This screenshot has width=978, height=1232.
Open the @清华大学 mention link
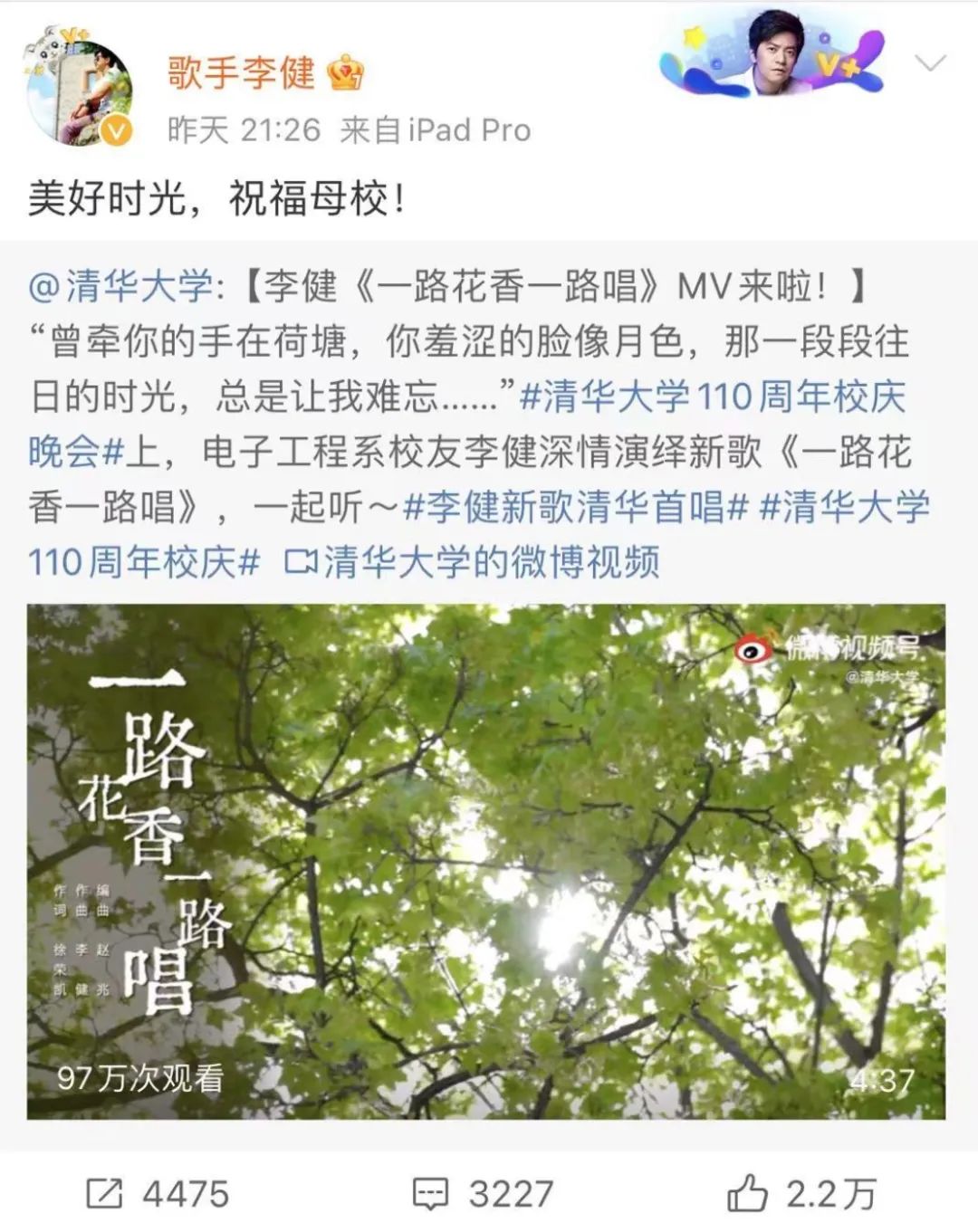[x=120, y=287]
